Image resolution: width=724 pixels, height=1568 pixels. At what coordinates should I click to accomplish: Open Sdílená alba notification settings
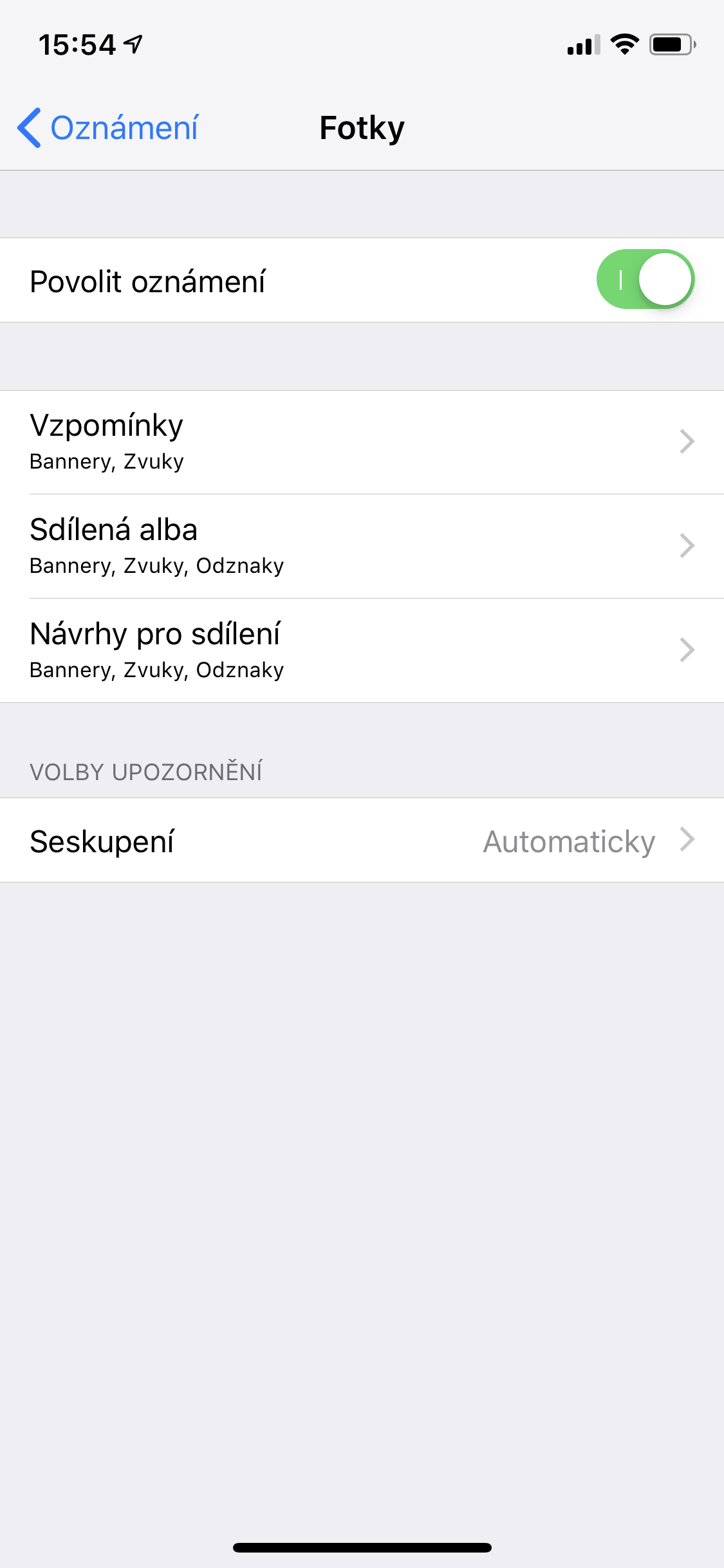(x=362, y=546)
